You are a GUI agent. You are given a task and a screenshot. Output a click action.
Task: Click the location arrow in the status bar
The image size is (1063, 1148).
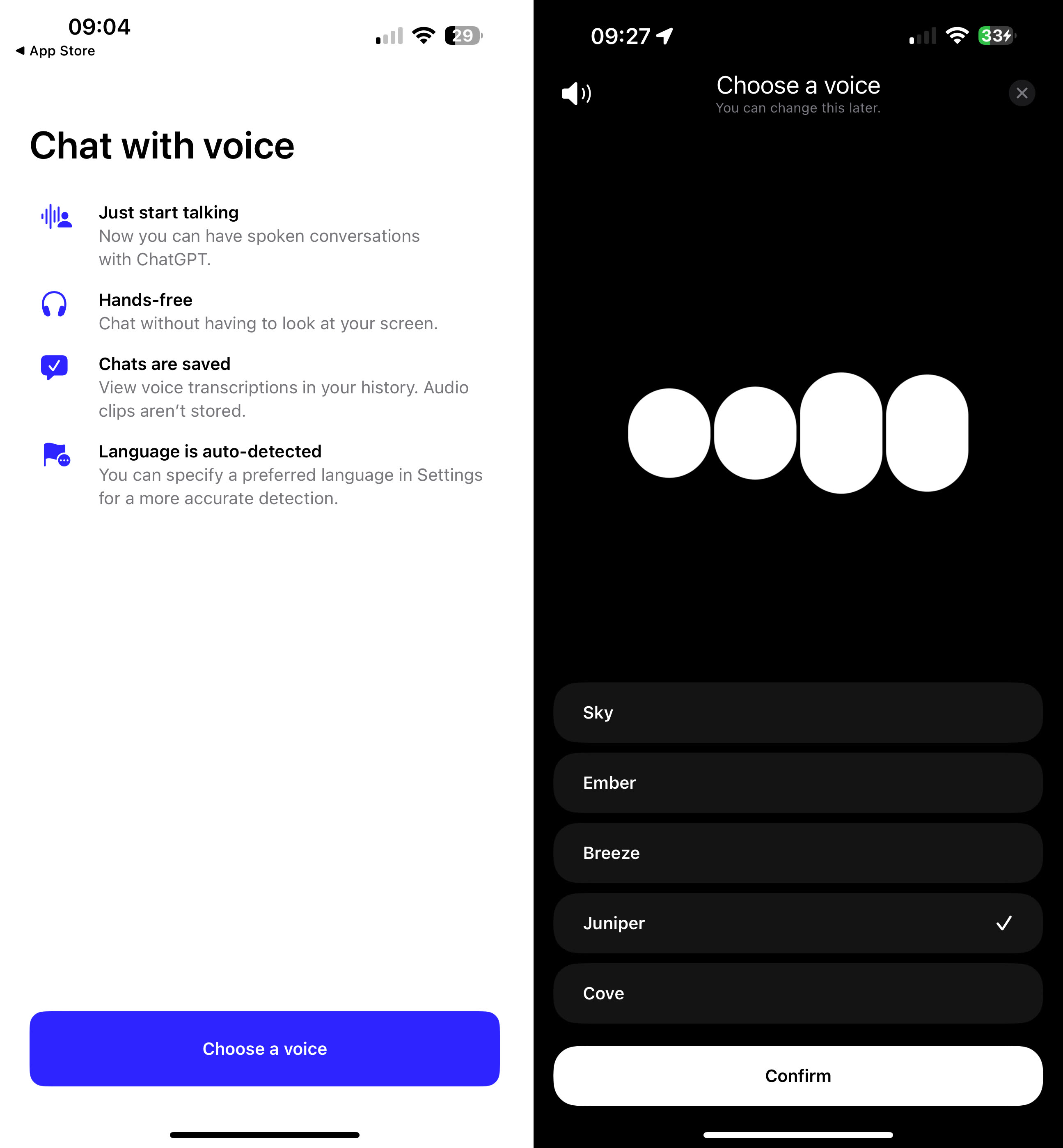click(x=664, y=36)
